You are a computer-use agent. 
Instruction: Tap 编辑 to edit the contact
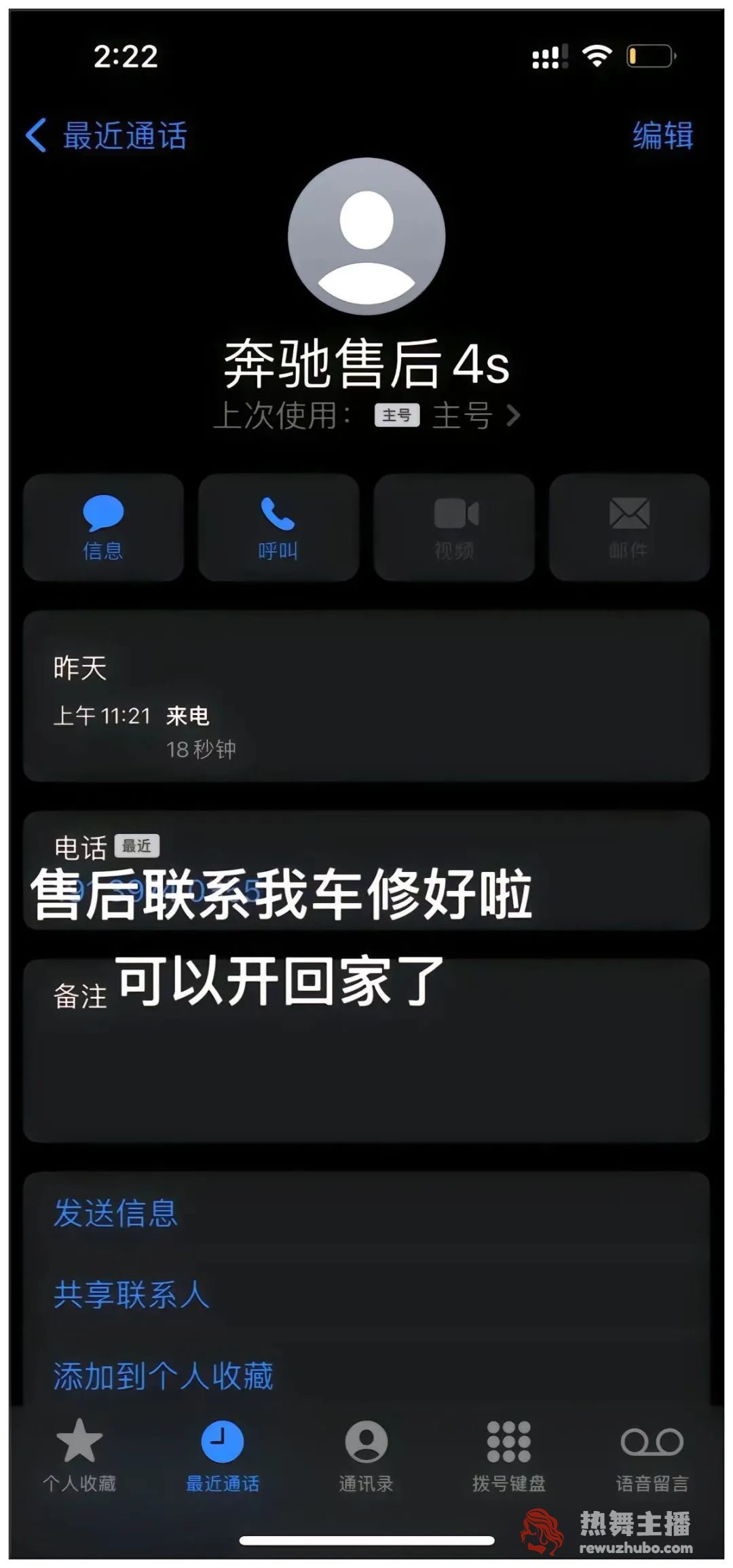(x=662, y=135)
